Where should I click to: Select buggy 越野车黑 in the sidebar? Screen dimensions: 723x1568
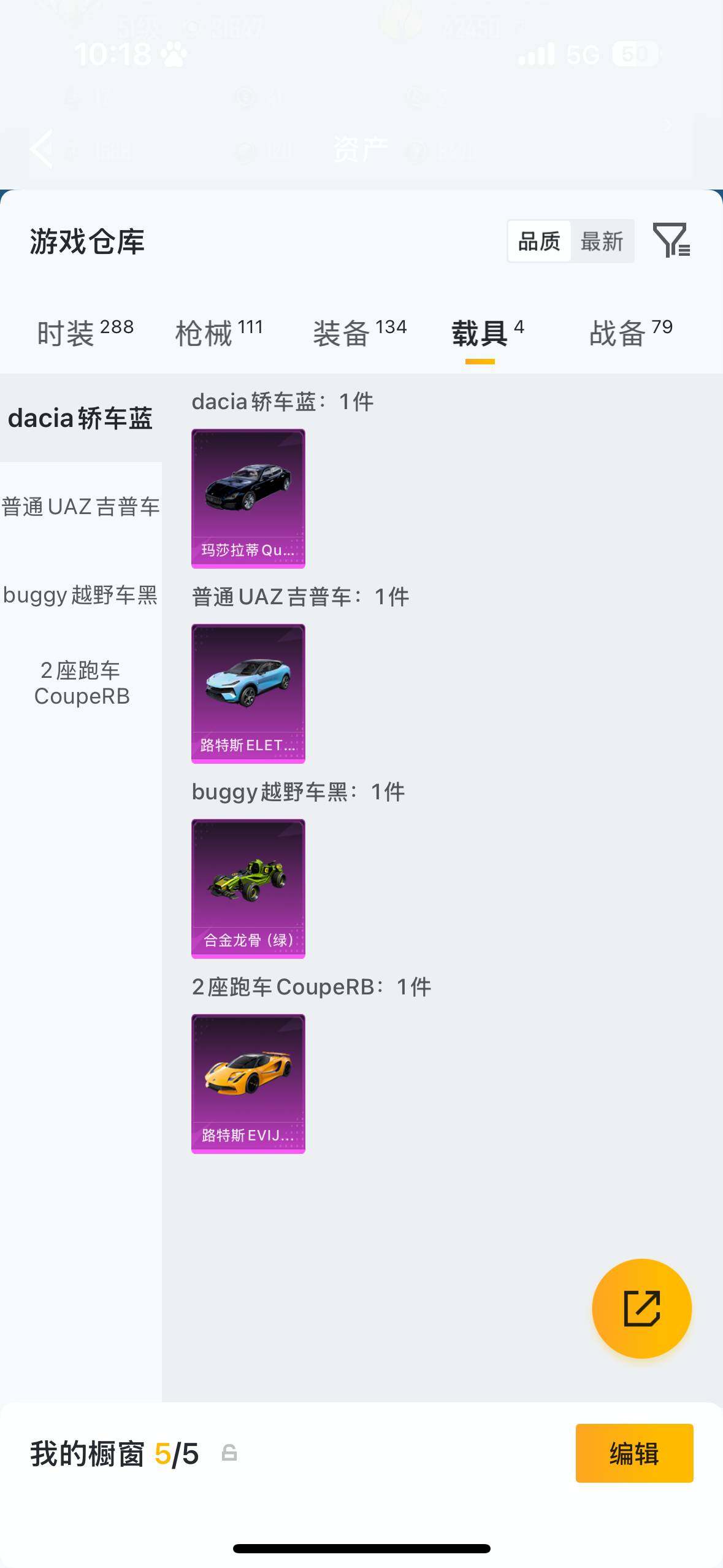point(82,595)
